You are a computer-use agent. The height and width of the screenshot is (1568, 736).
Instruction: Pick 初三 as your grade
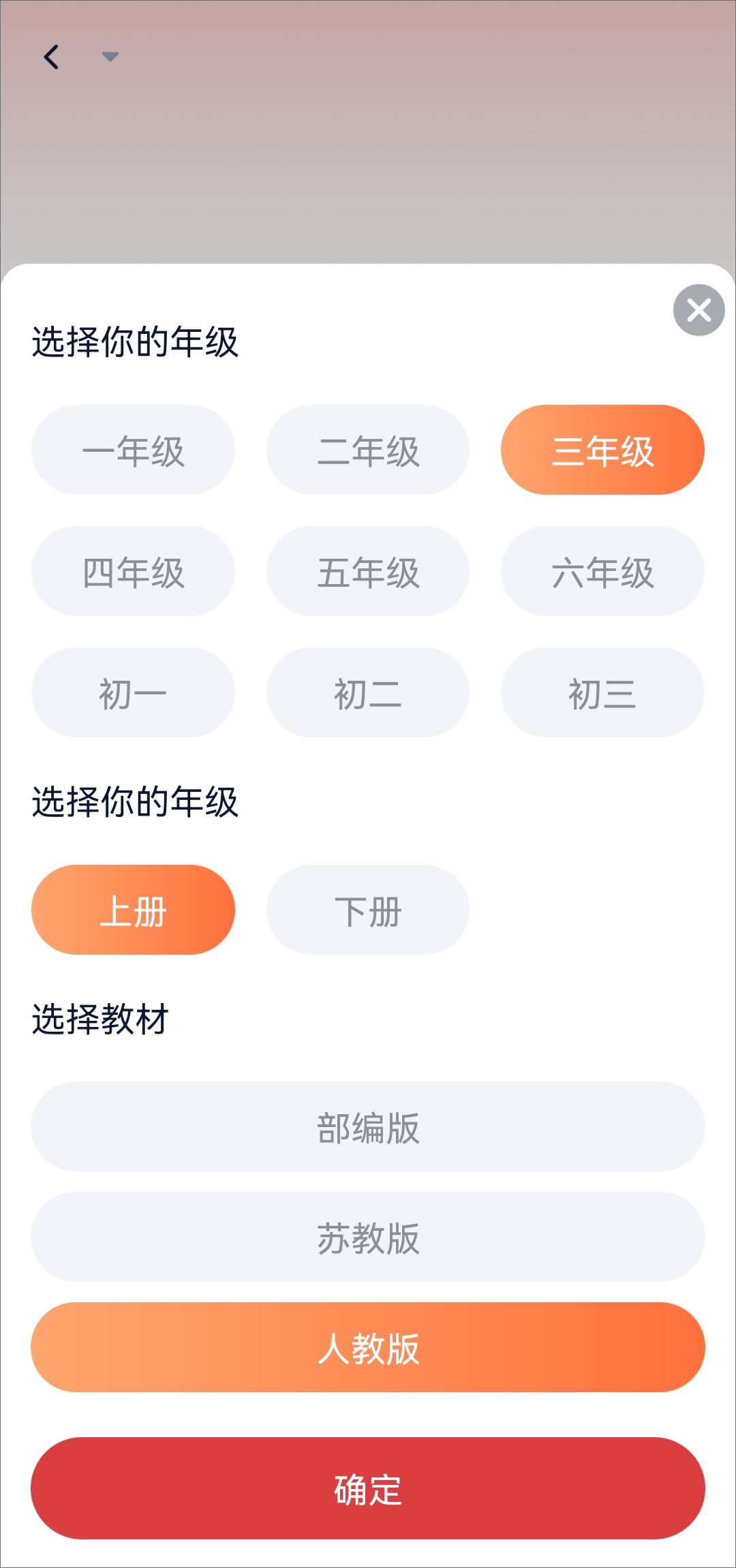(x=602, y=693)
